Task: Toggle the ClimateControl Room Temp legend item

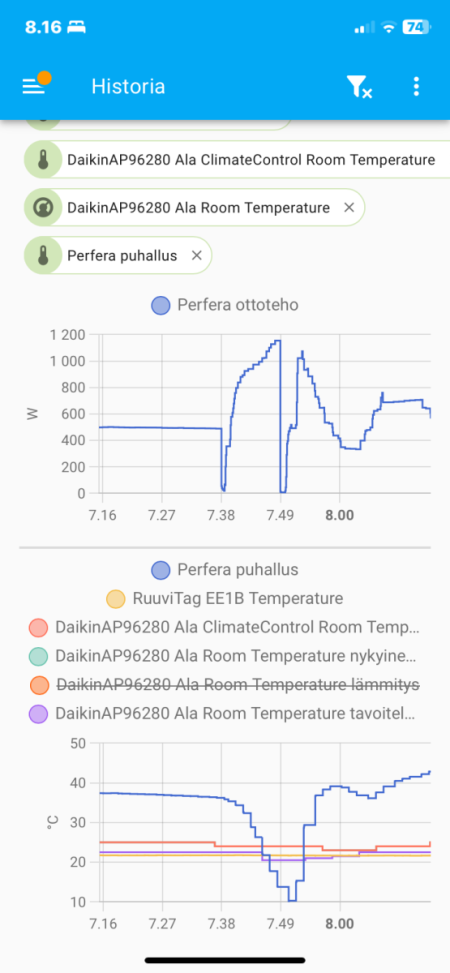Action: [x=223, y=627]
